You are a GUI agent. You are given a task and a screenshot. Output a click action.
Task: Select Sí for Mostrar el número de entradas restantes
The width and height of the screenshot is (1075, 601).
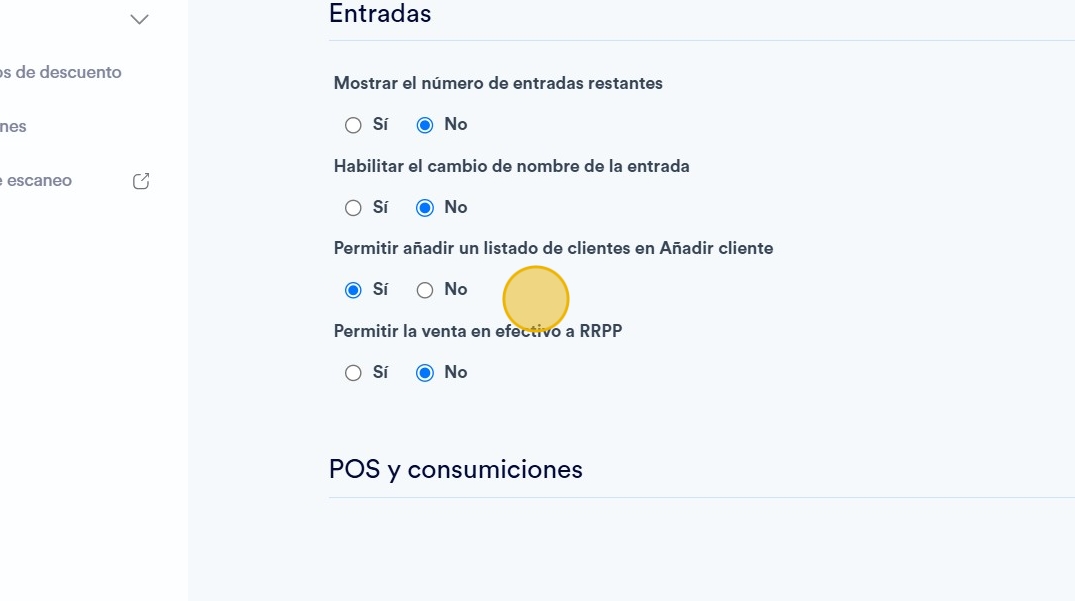click(x=353, y=125)
